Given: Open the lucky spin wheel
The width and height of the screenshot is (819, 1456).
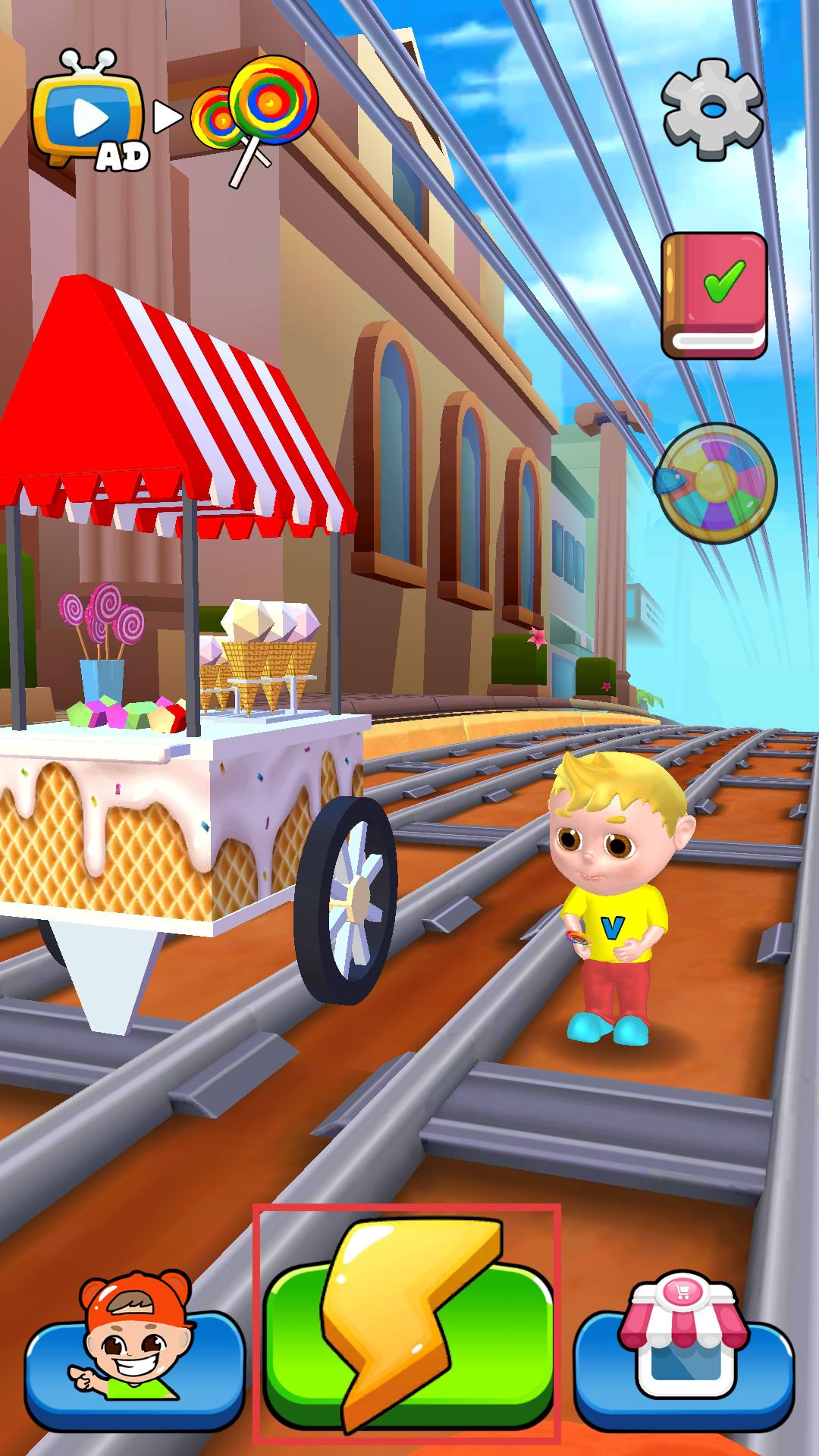Looking at the screenshot, I should 715,484.
